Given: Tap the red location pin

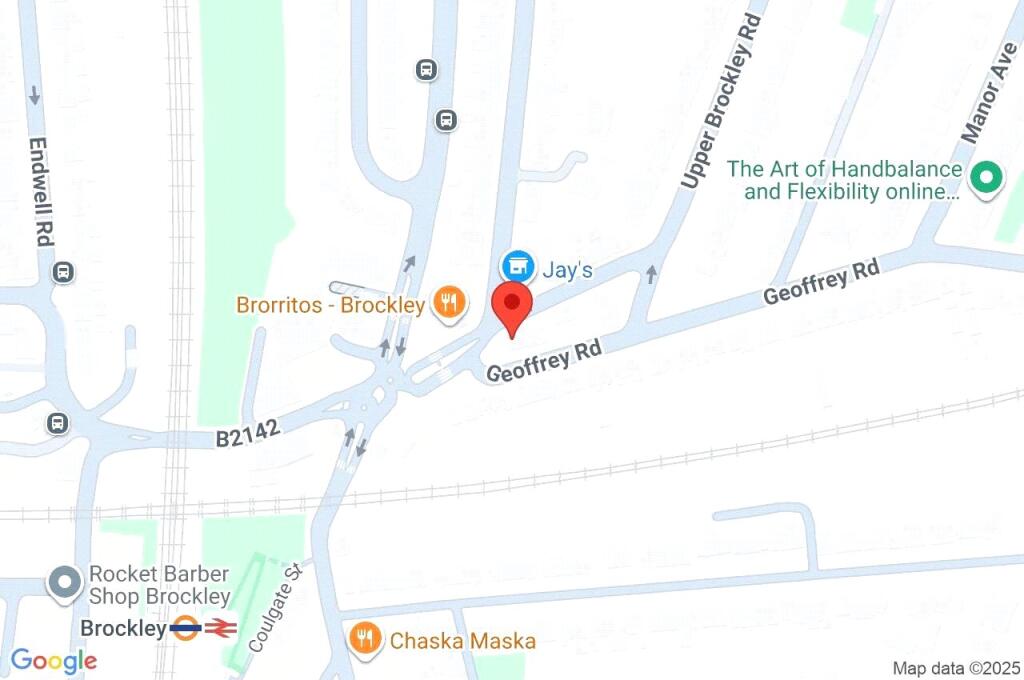Looking at the screenshot, I should tap(515, 303).
